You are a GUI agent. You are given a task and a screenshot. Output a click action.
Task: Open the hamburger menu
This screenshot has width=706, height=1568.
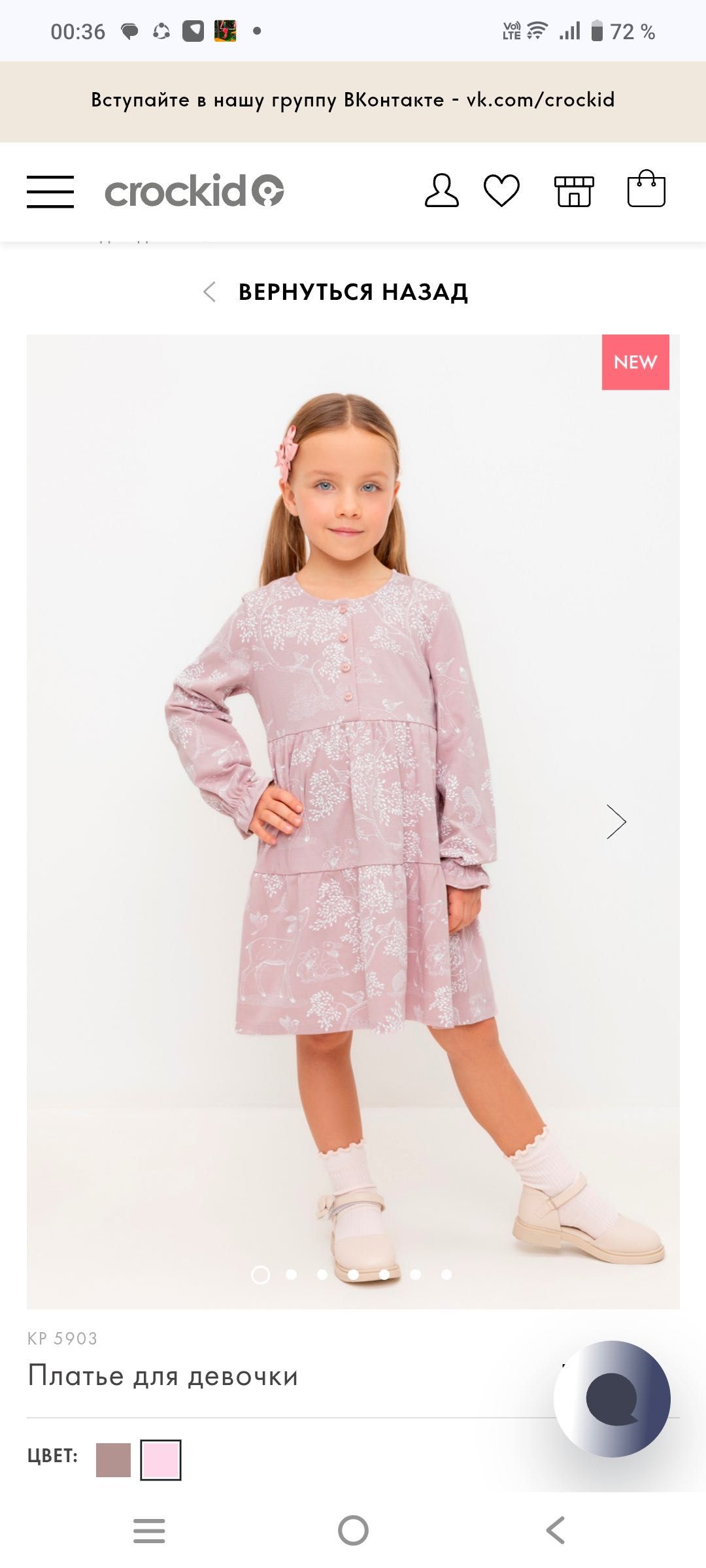[50, 191]
